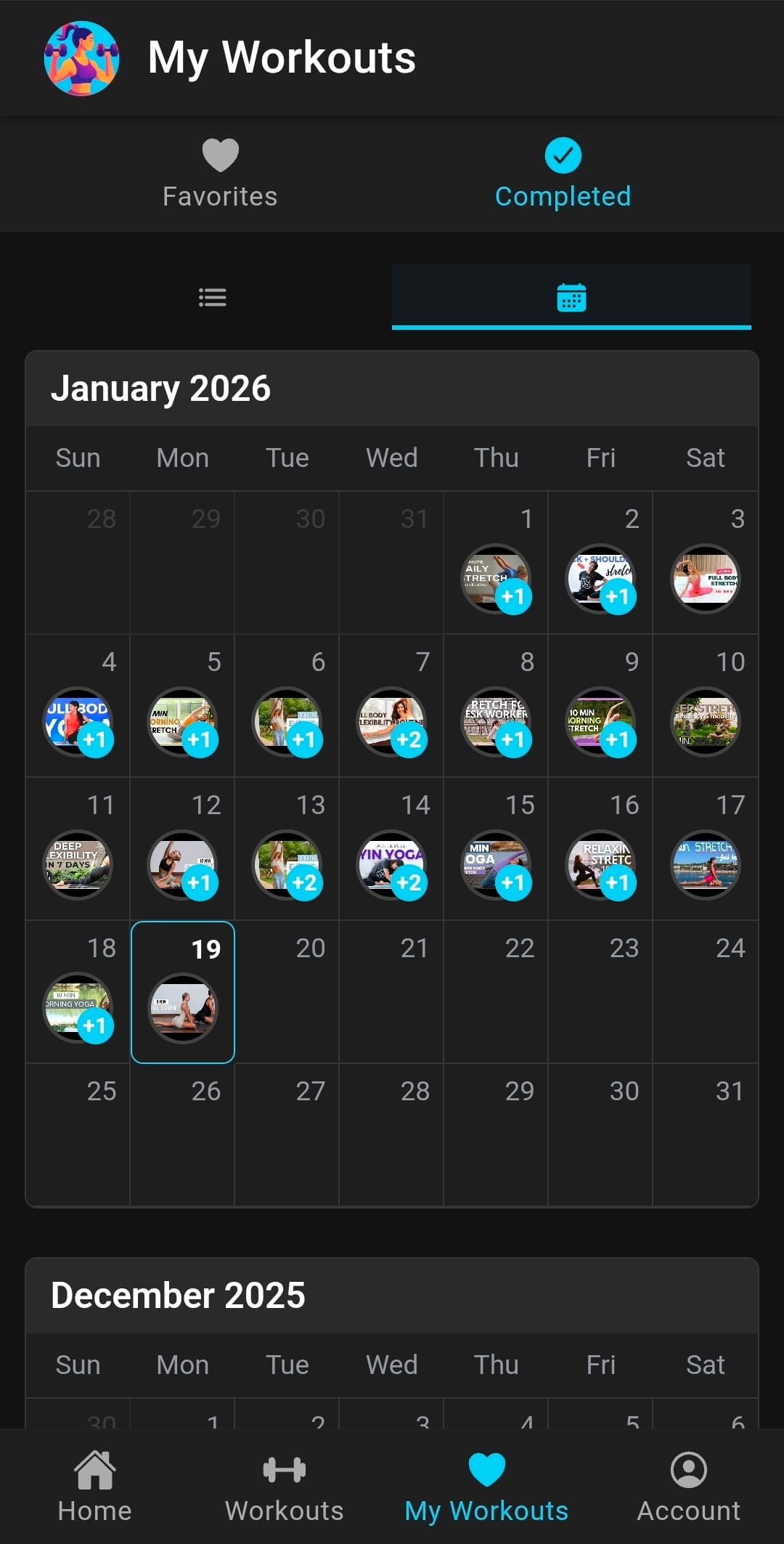Viewport: 784px width, 1544px height.
Task: Toggle to the Completed view
Action: coord(563,174)
